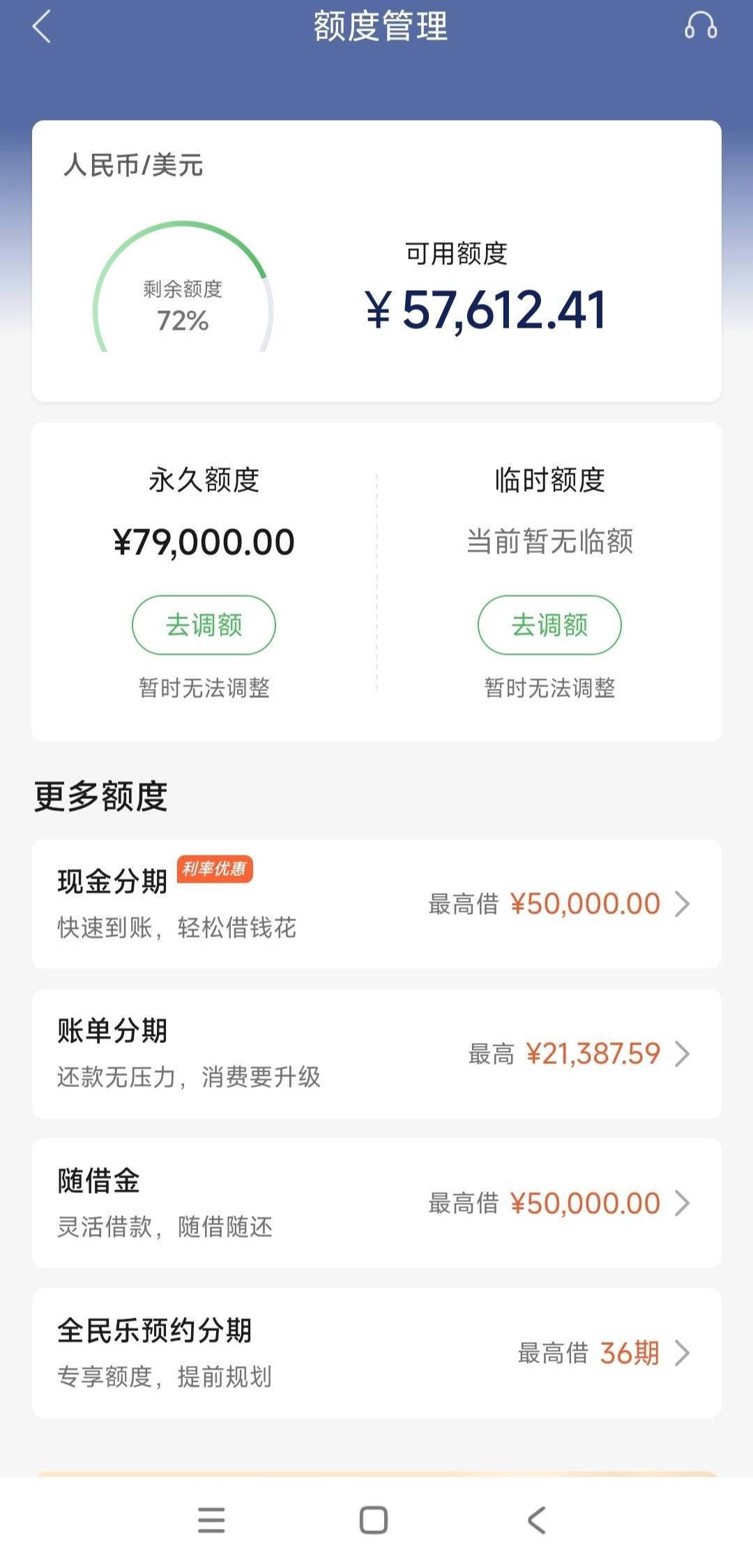Tap the system home button
Screen dimensions: 753x1568
pos(374,1520)
